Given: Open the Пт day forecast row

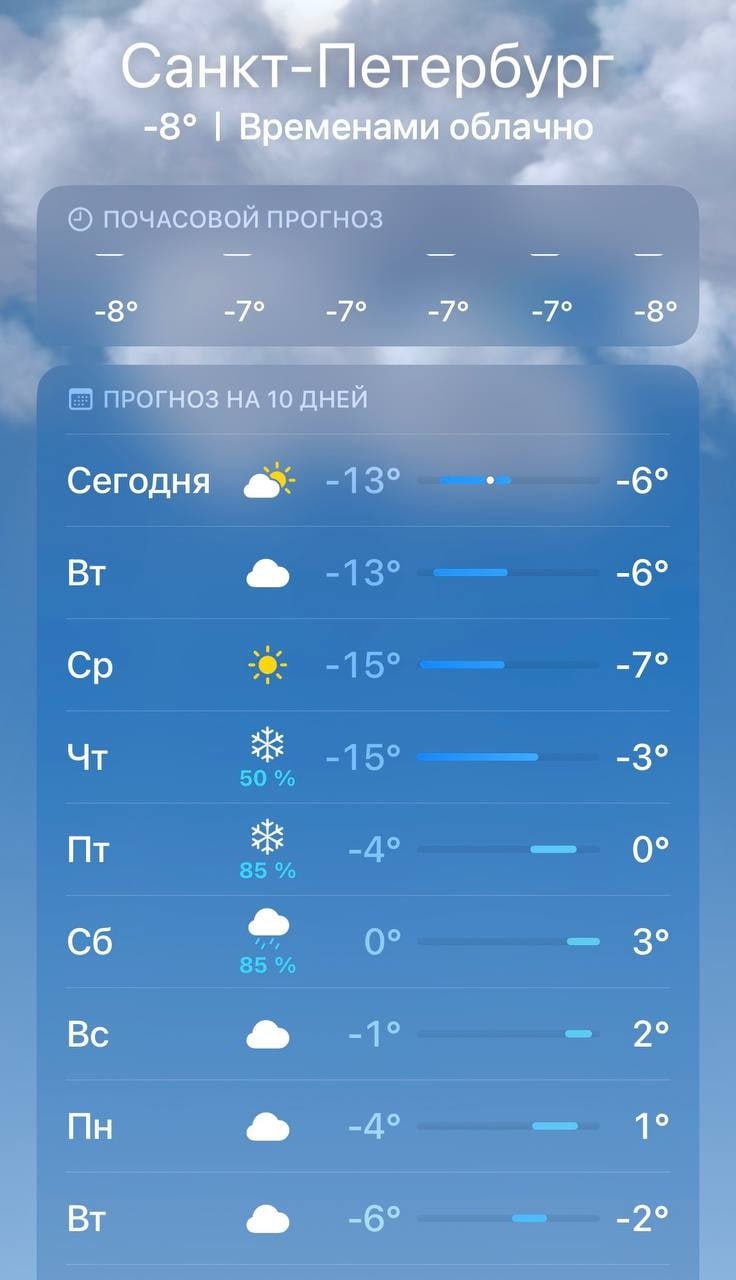Looking at the screenshot, I should (368, 850).
